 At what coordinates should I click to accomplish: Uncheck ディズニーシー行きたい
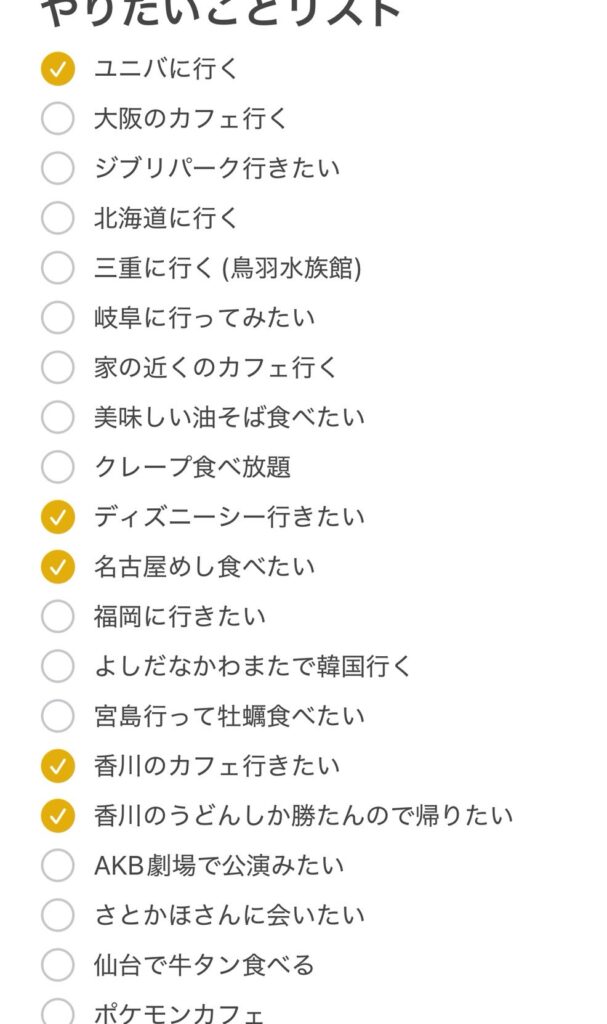click(57, 517)
